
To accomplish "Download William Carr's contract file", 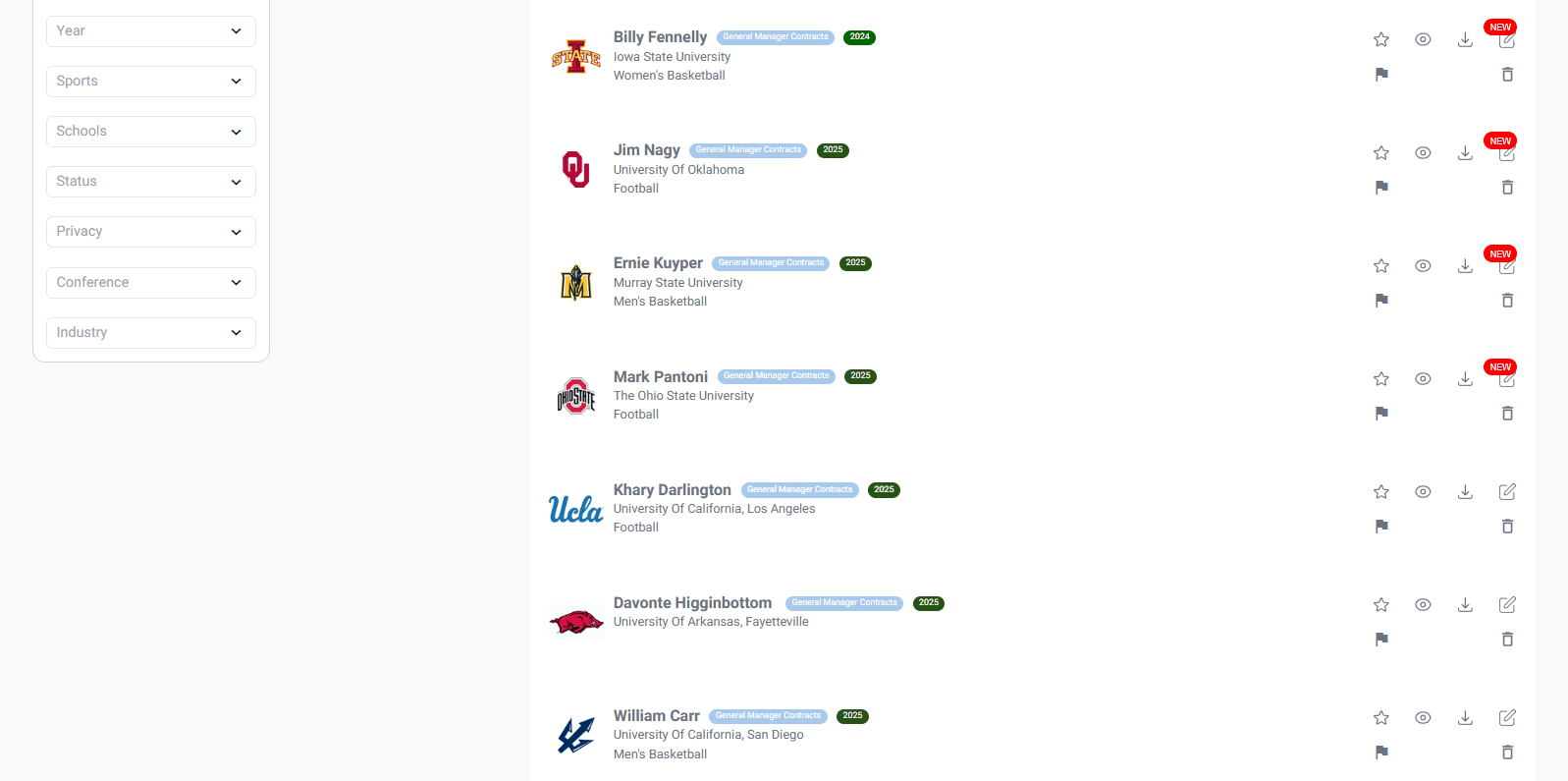I will coord(1465,718).
